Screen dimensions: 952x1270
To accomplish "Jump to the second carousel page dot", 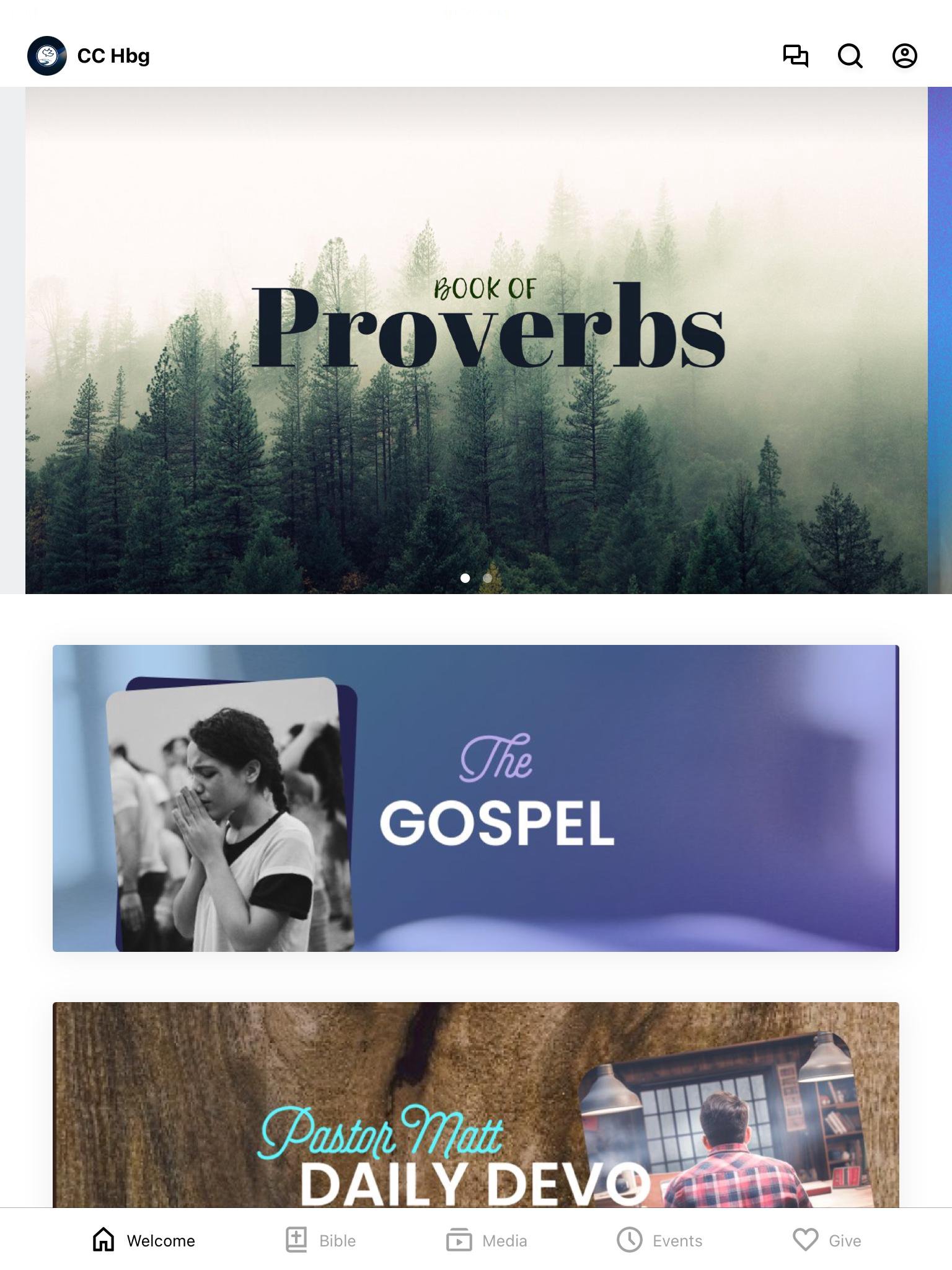I will point(488,578).
